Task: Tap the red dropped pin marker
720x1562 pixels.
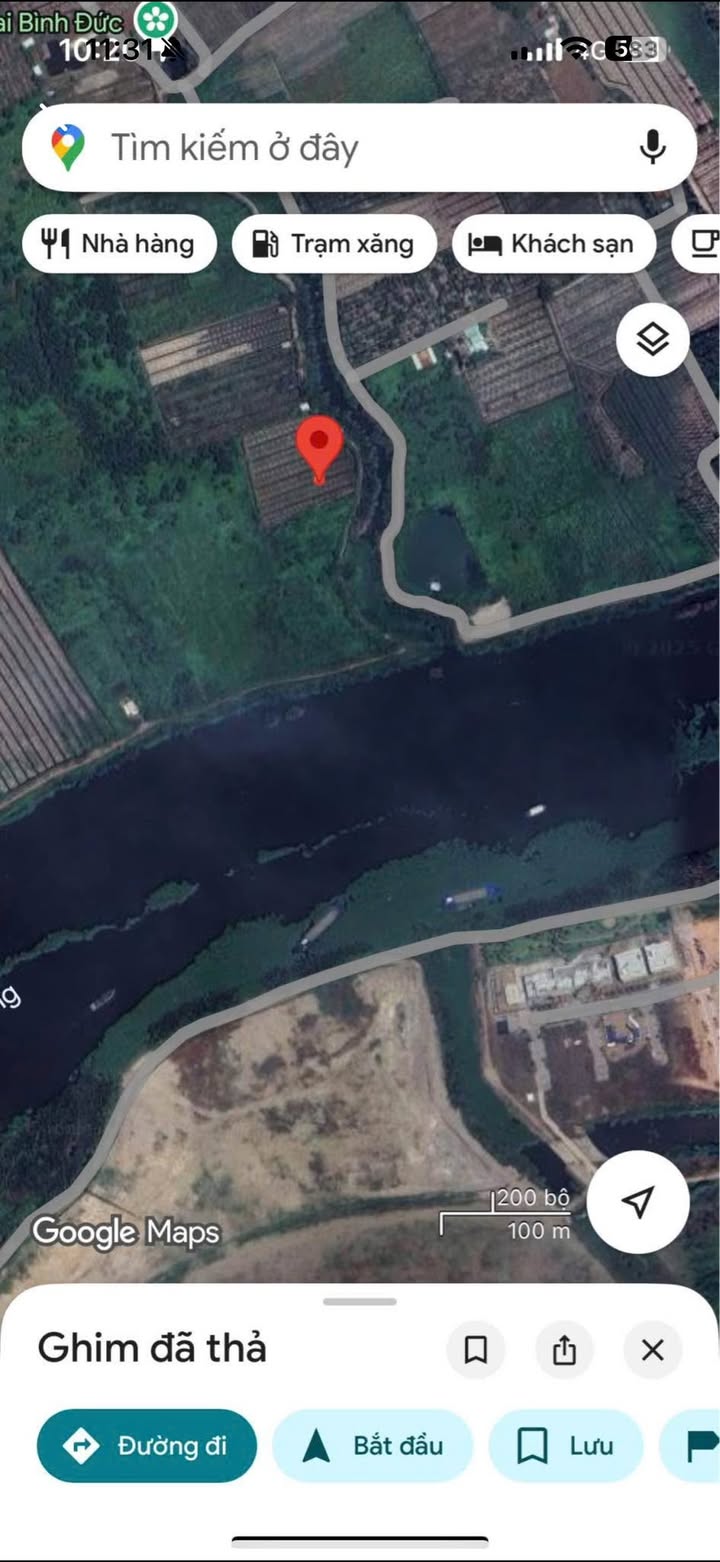Action: pyautogui.click(x=320, y=449)
